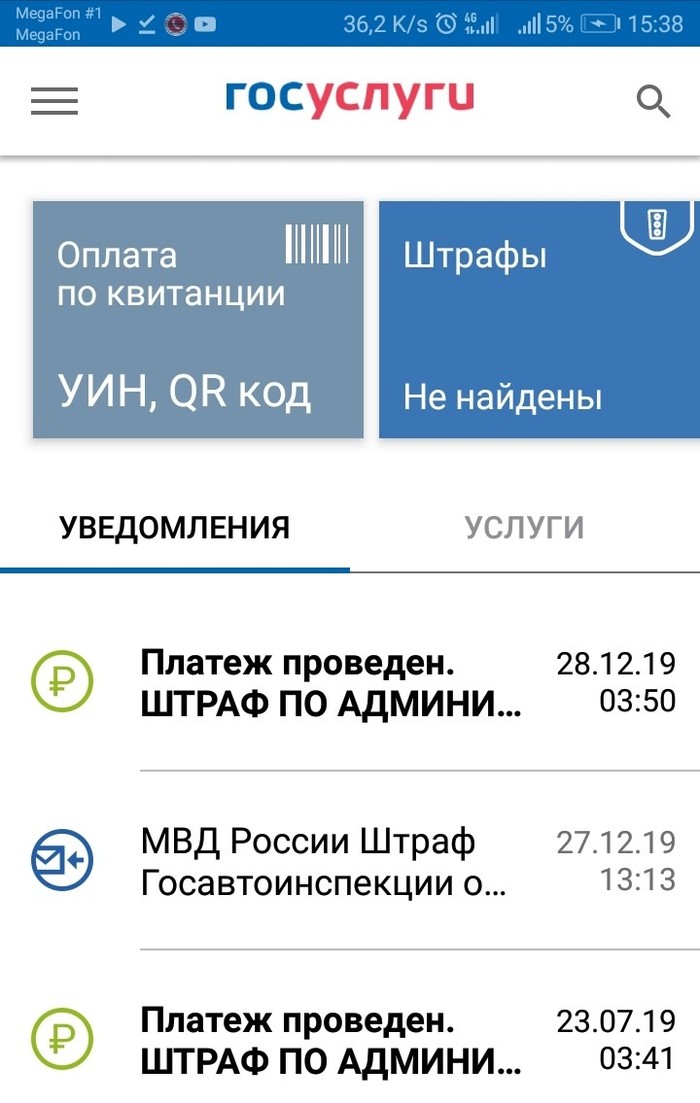The width and height of the screenshot is (700, 1103).
Task: Tap the search magnifier icon
Action: pyautogui.click(x=653, y=101)
